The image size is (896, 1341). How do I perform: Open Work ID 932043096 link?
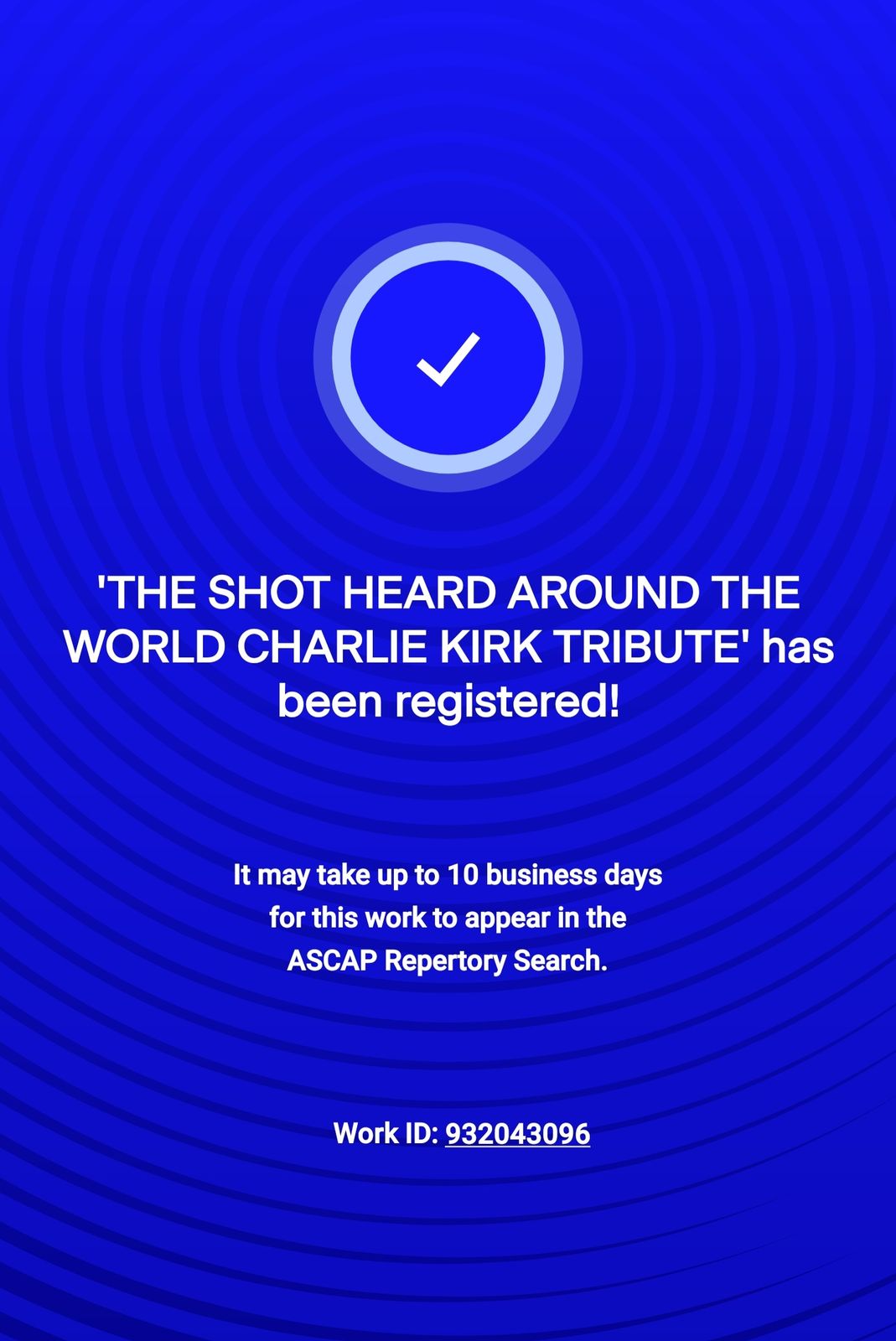coord(517,1133)
